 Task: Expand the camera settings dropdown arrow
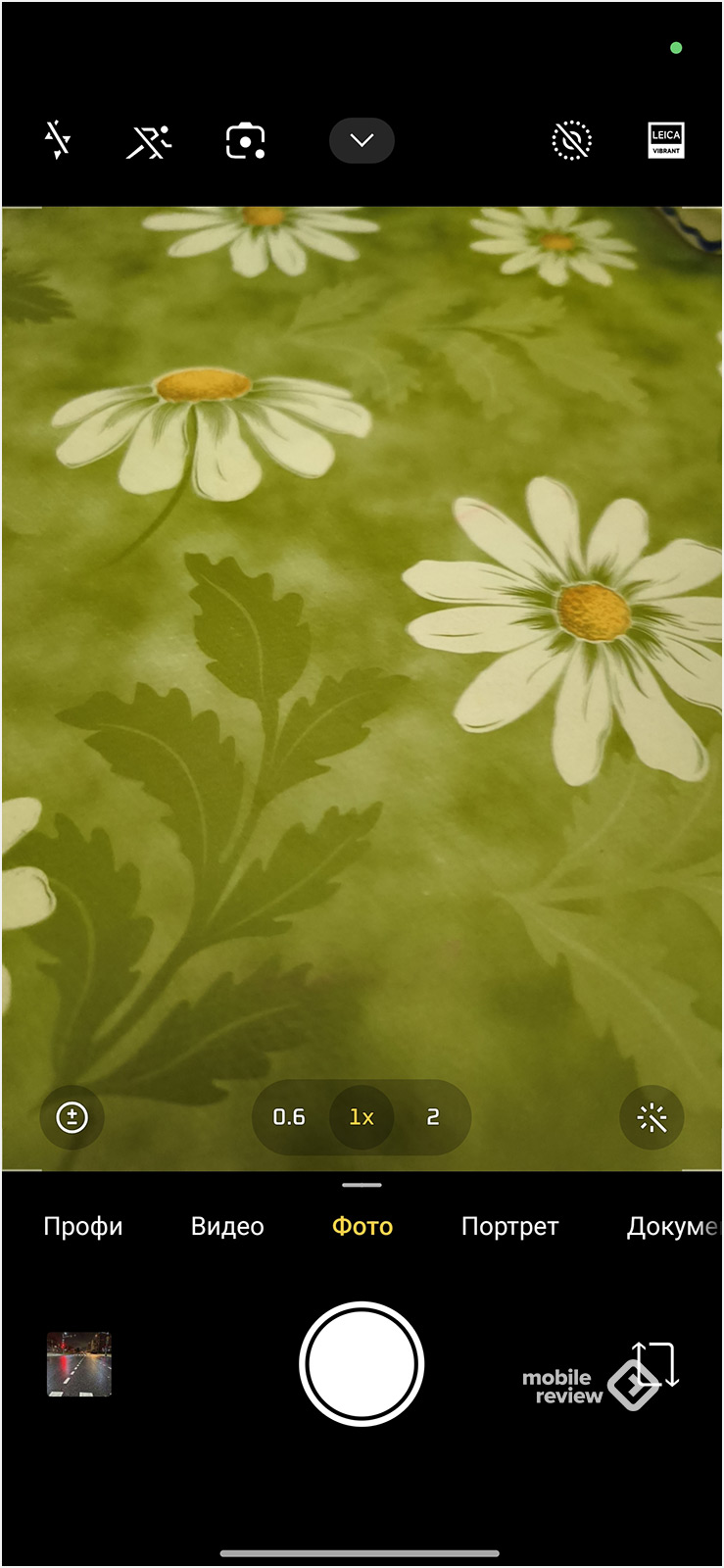tap(362, 141)
